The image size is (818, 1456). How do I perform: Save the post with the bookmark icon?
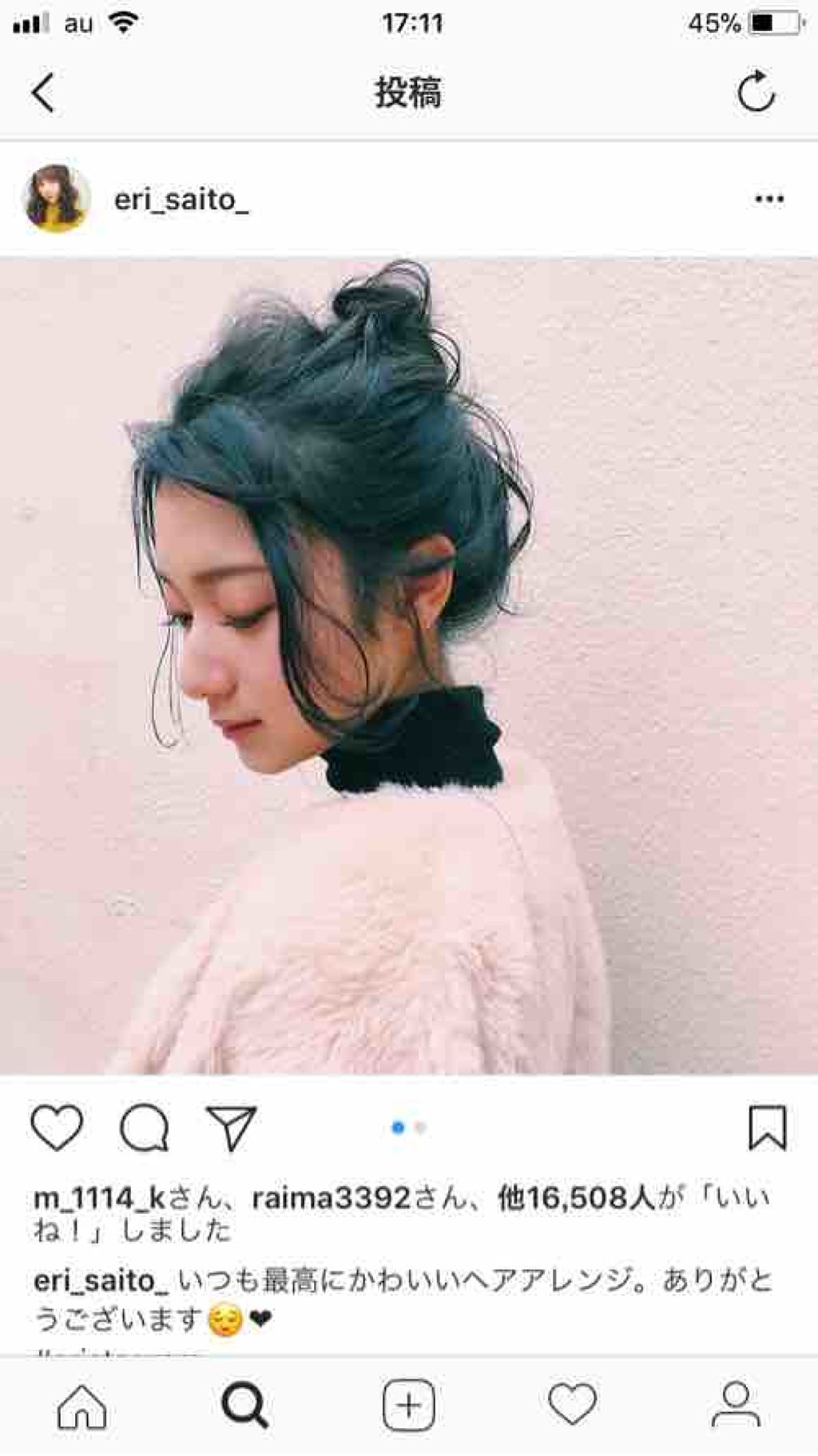pyautogui.click(x=767, y=1127)
